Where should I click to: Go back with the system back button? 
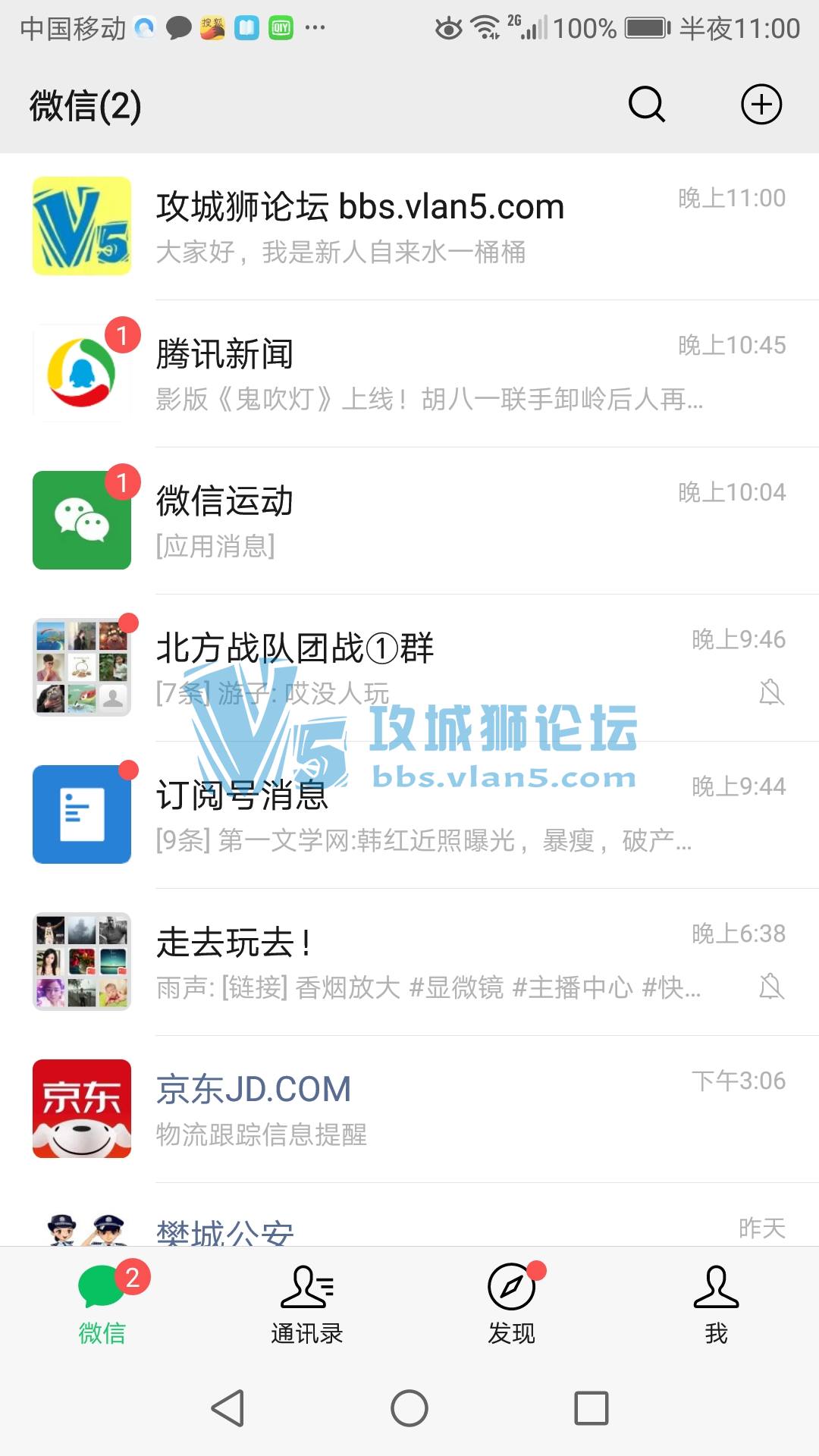click(x=227, y=1408)
